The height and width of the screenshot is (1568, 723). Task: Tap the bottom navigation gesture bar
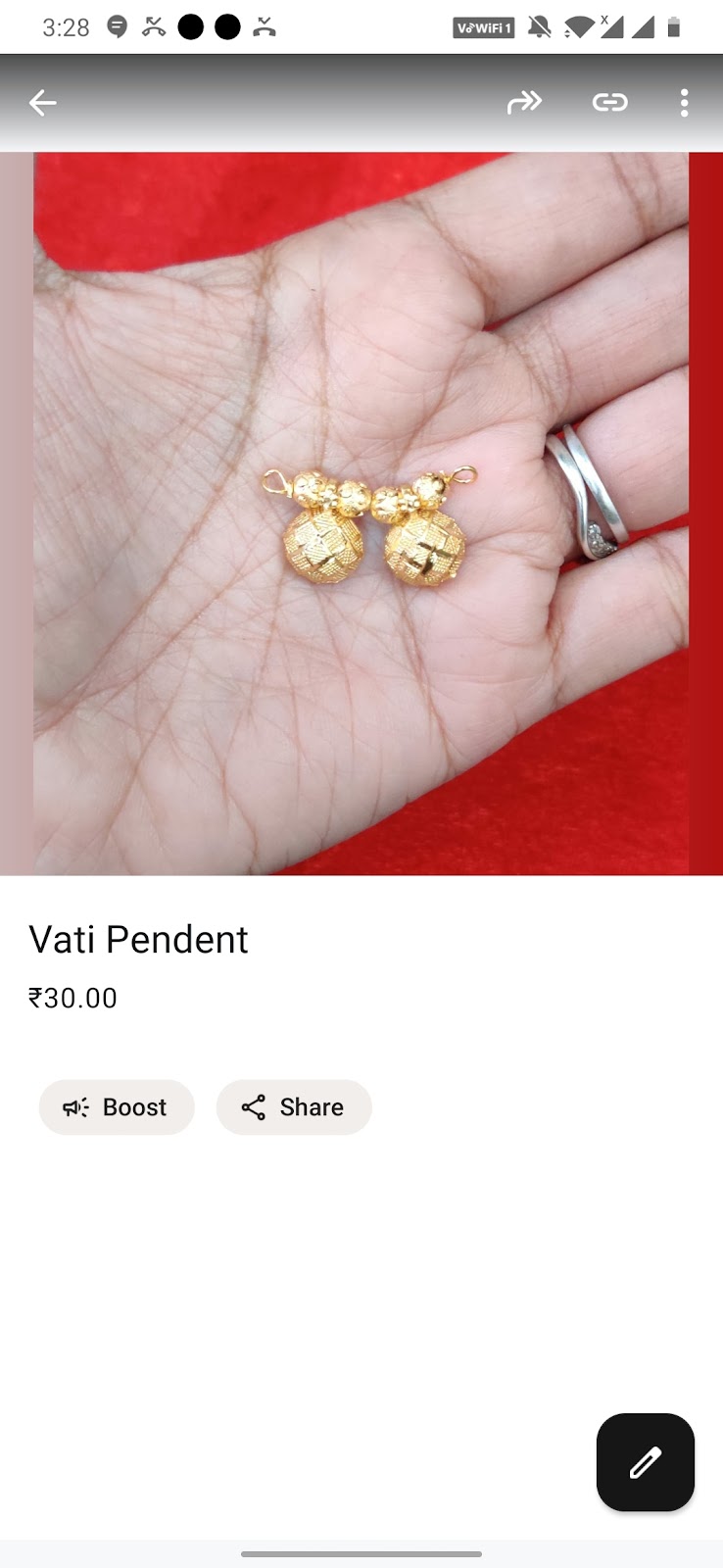point(361,1553)
